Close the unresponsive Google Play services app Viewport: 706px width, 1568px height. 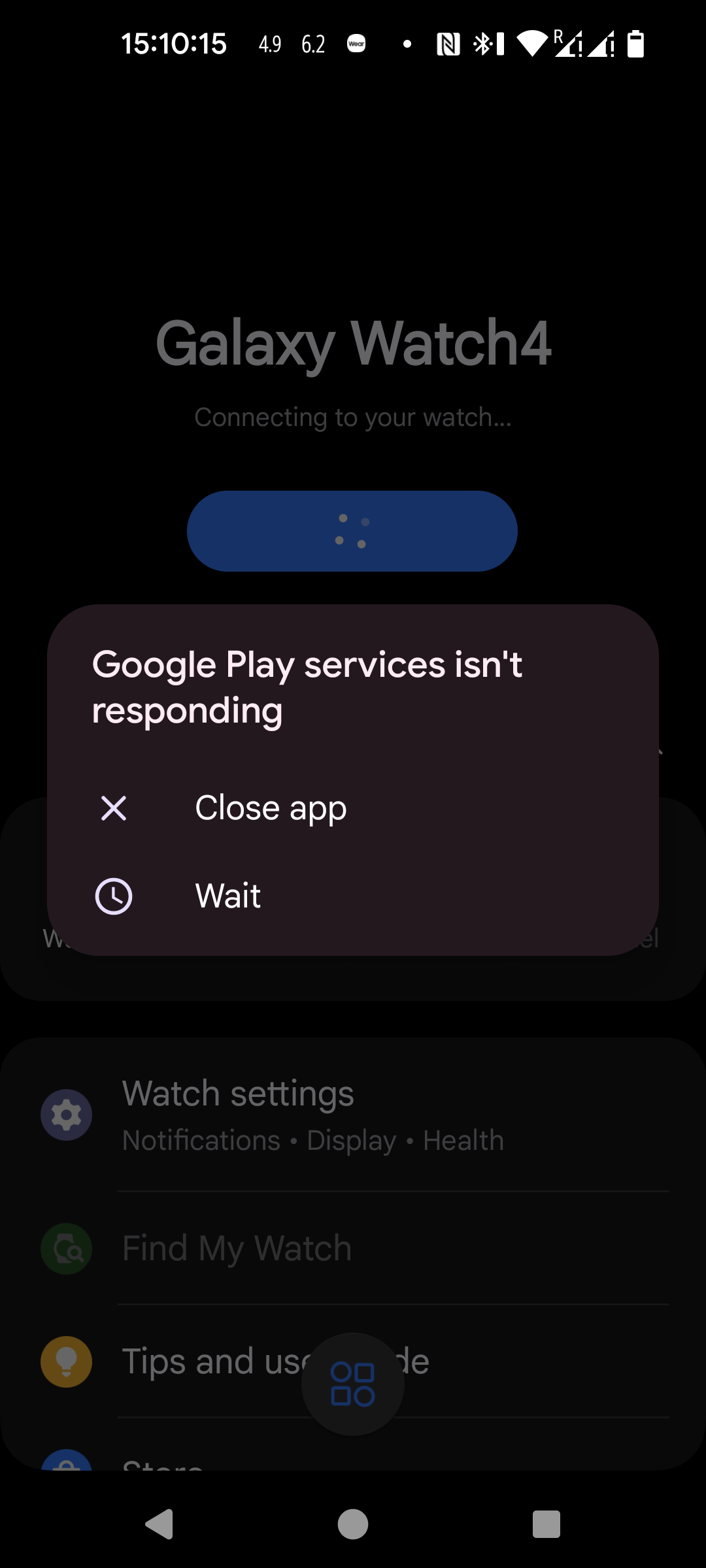click(271, 808)
